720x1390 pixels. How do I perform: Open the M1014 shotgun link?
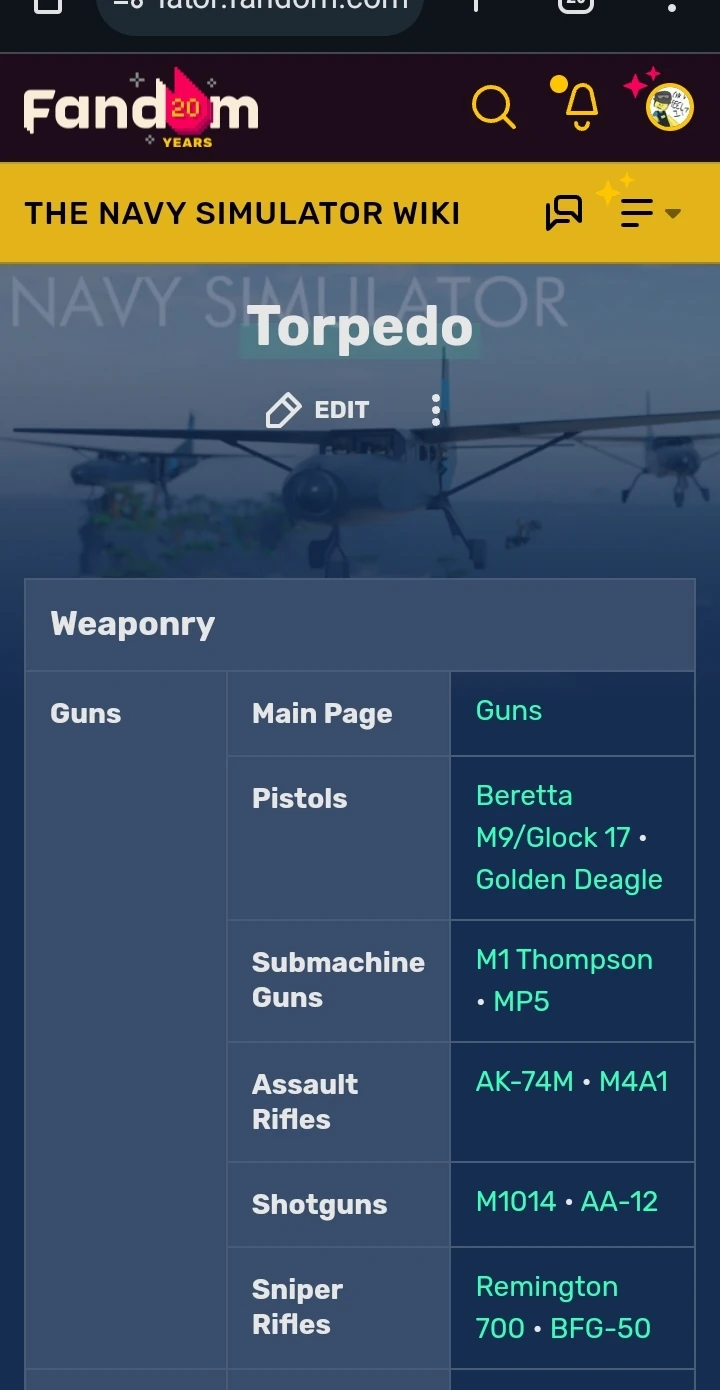[x=516, y=1201]
